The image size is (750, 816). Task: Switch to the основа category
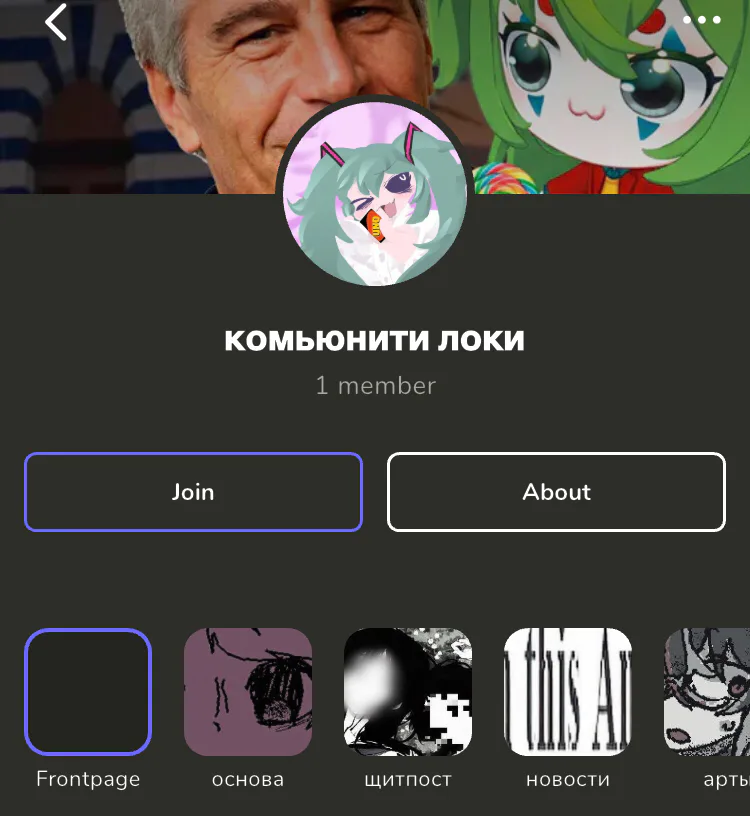248,692
